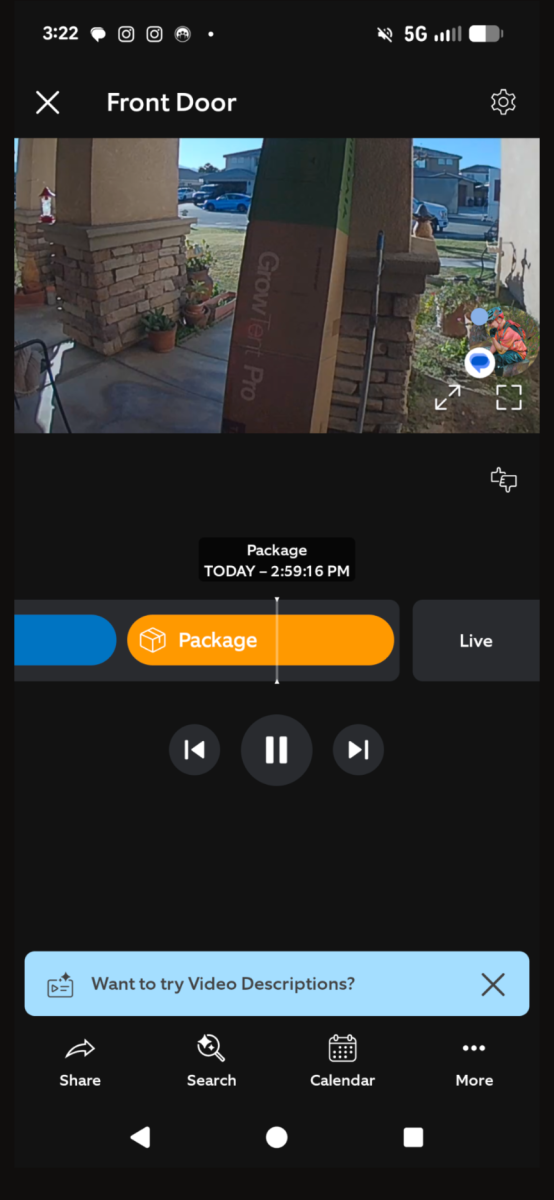This screenshot has height=1200, width=554.
Task: Jump to Live view
Action: click(x=476, y=641)
